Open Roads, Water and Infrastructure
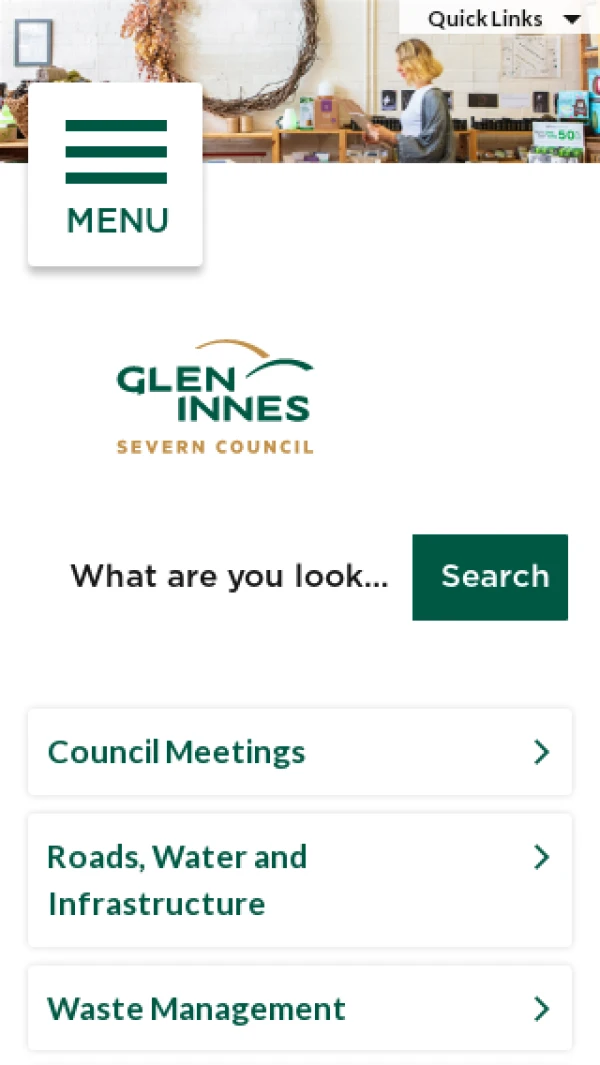 pyautogui.click(x=299, y=880)
